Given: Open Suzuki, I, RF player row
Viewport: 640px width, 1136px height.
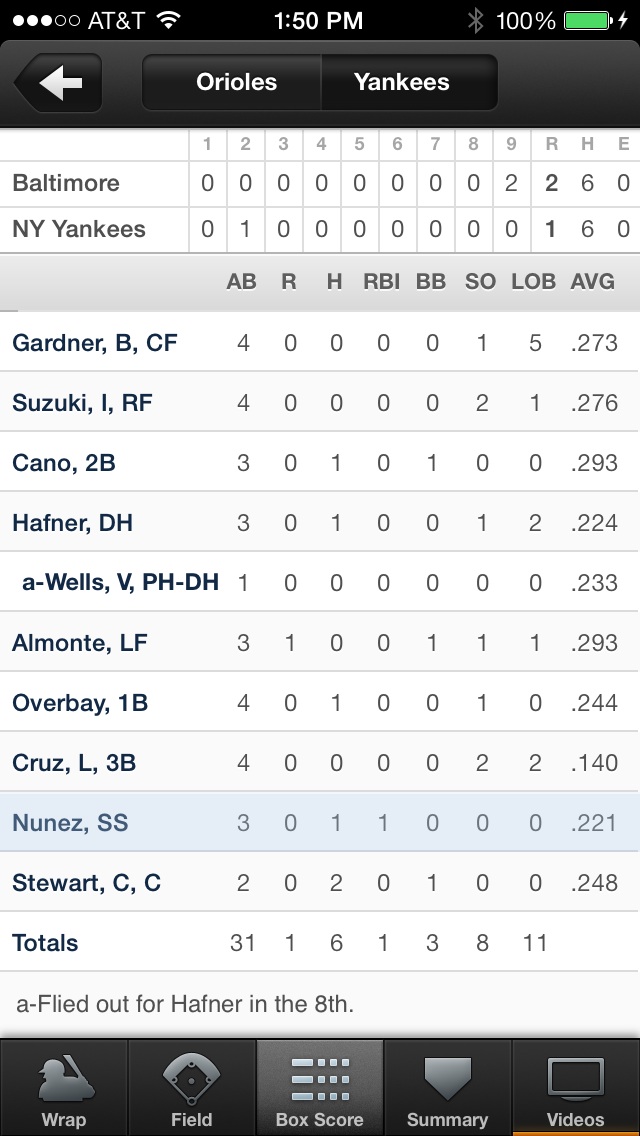Looking at the screenshot, I should 320,402.
